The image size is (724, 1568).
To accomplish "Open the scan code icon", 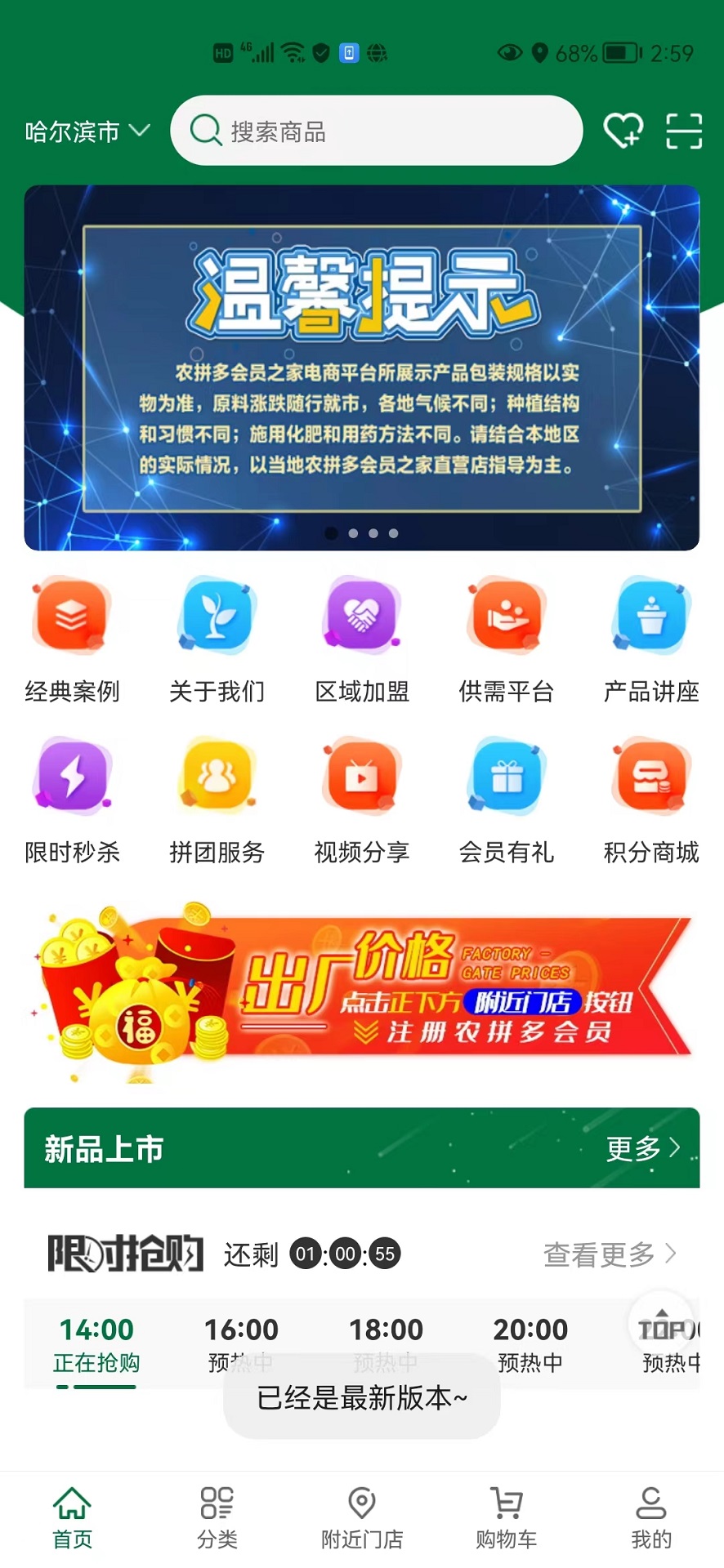I will pyautogui.click(x=683, y=131).
